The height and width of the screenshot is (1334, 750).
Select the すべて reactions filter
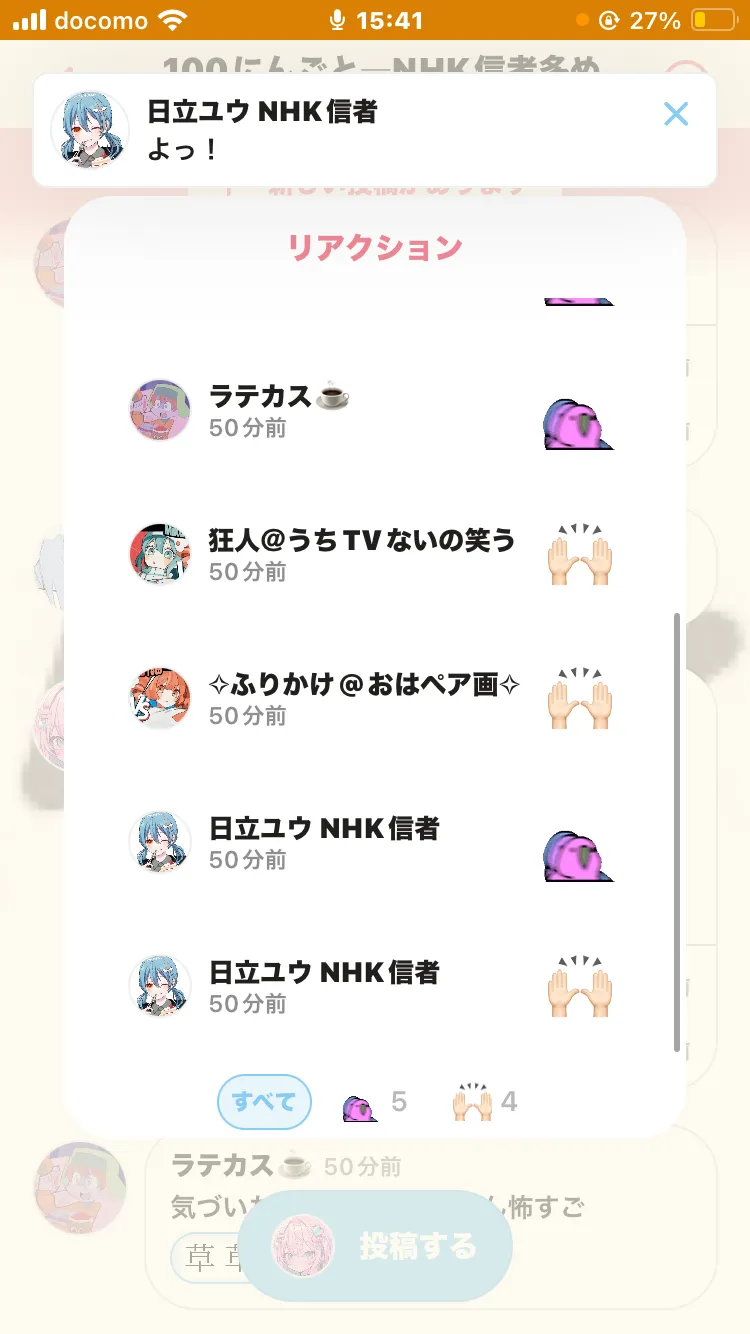(x=264, y=1102)
